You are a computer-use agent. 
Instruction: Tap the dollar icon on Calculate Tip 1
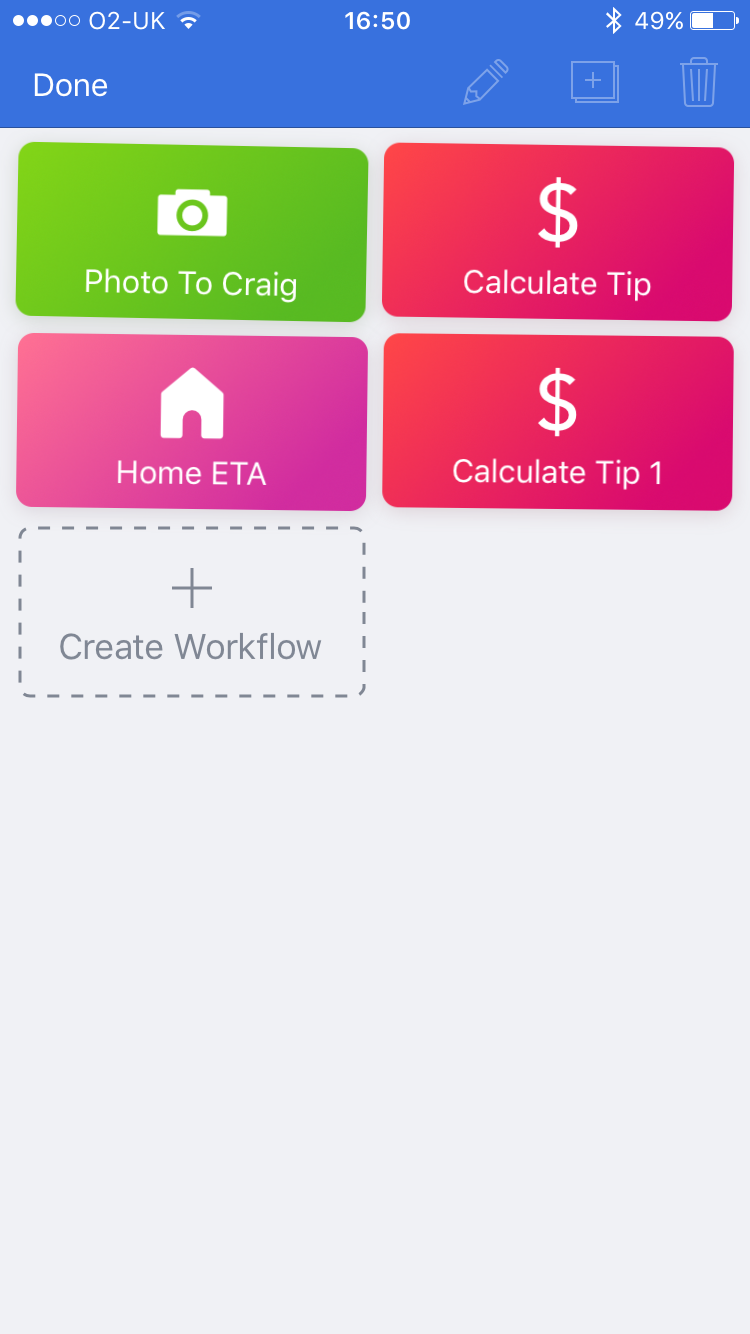click(557, 401)
